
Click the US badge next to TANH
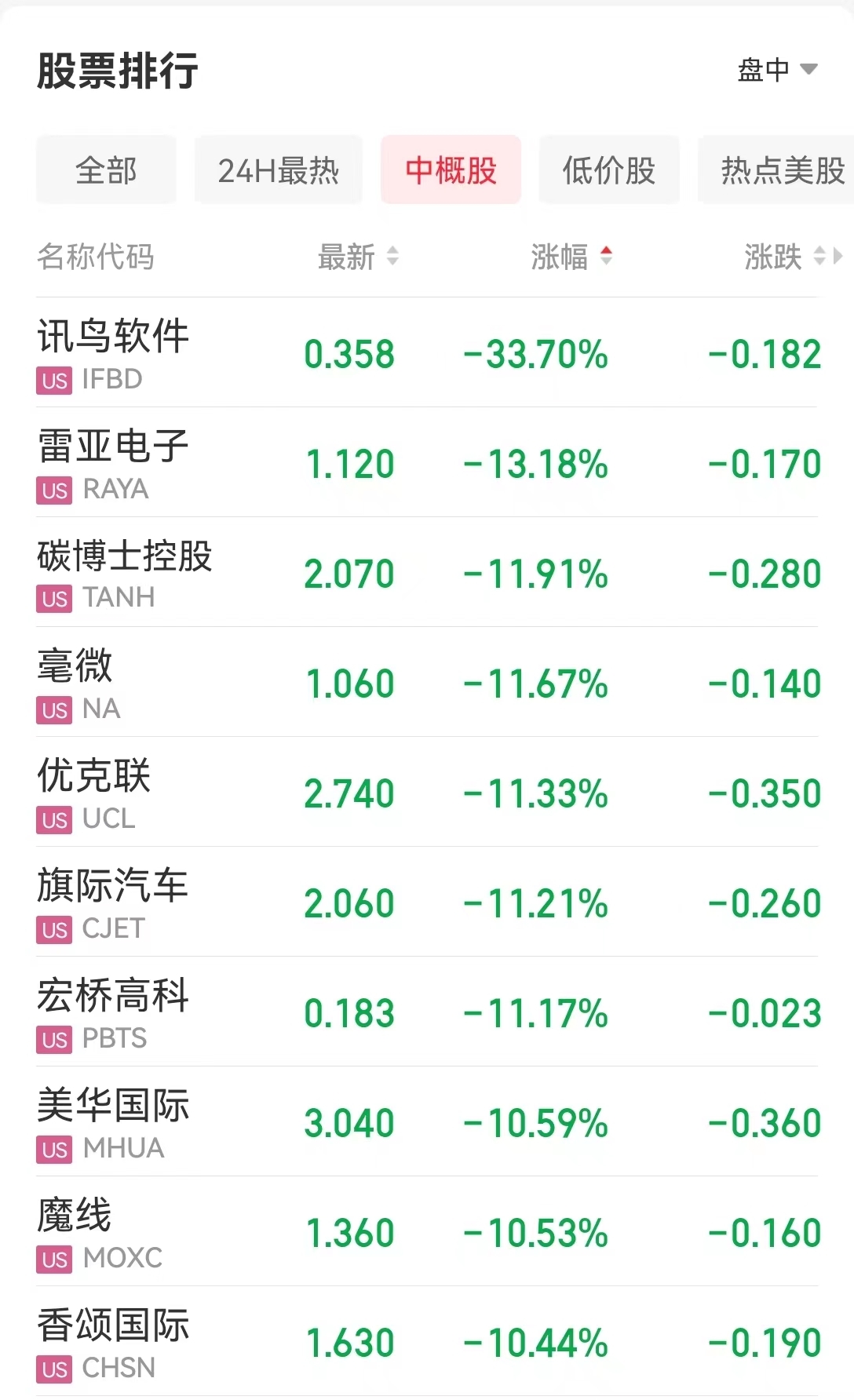pyautogui.click(x=53, y=600)
